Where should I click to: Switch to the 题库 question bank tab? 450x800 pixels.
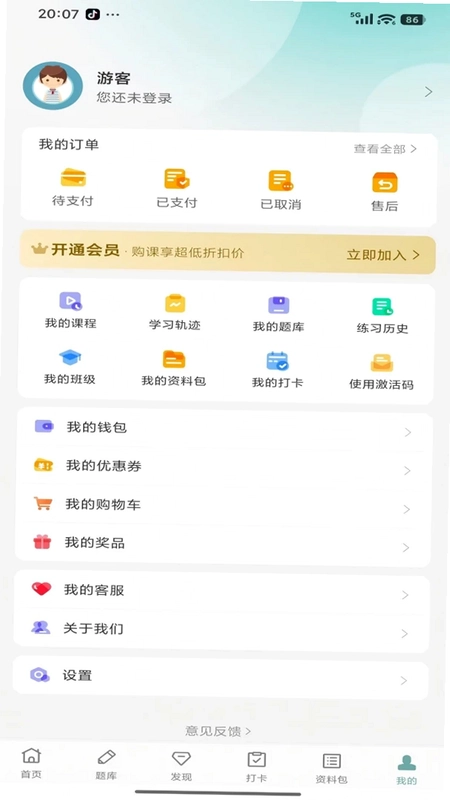[106, 764]
